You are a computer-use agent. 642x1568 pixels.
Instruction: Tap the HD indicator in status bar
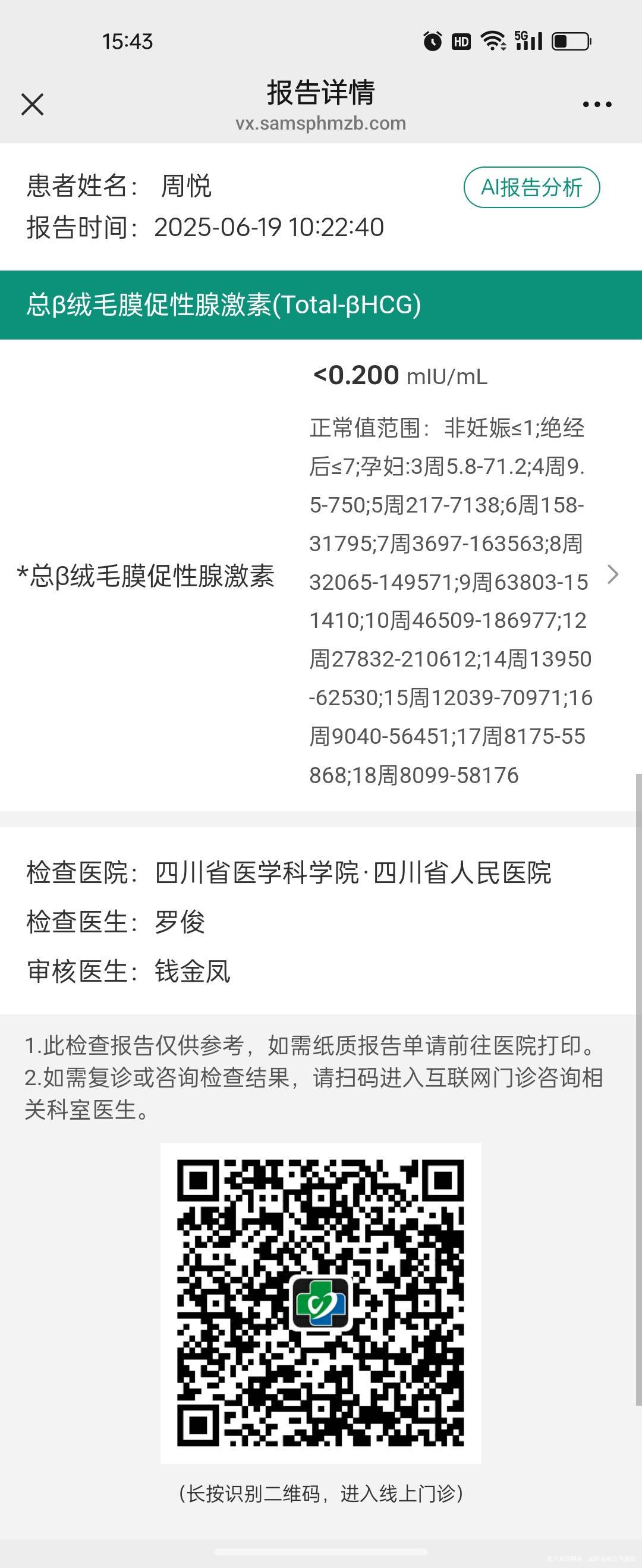(461, 41)
